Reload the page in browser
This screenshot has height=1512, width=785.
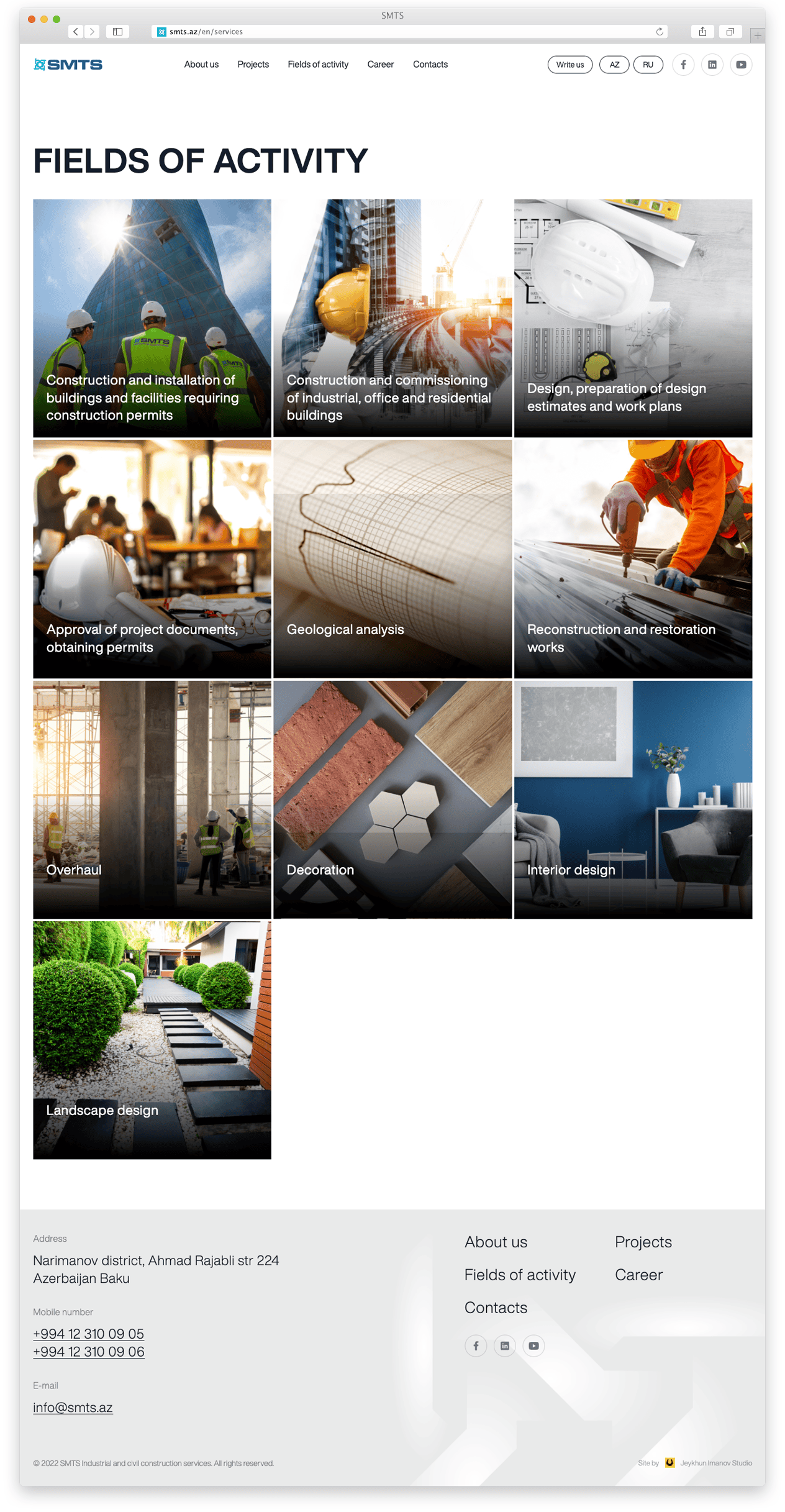(659, 32)
